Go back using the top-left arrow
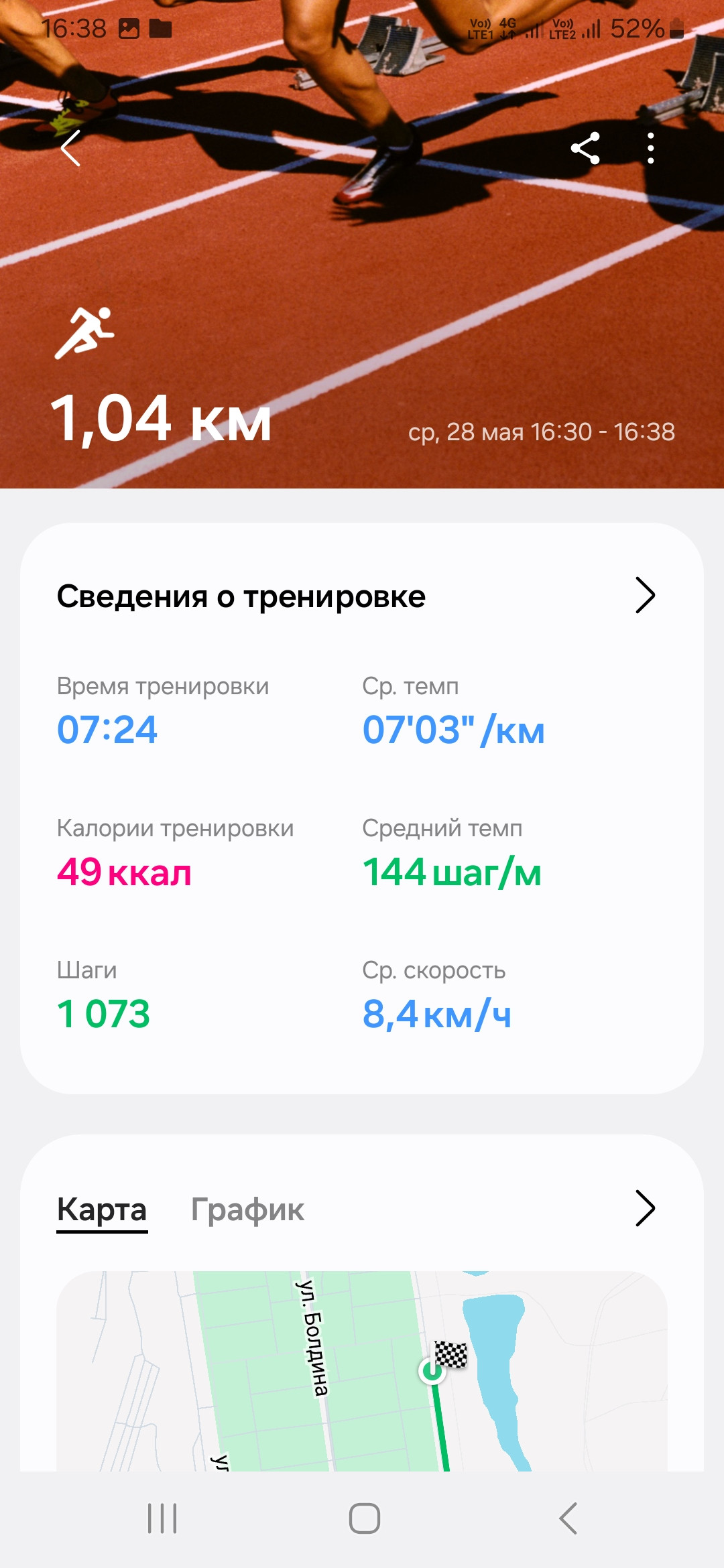Screen dimensions: 724x1568 pyautogui.click(x=70, y=148)
